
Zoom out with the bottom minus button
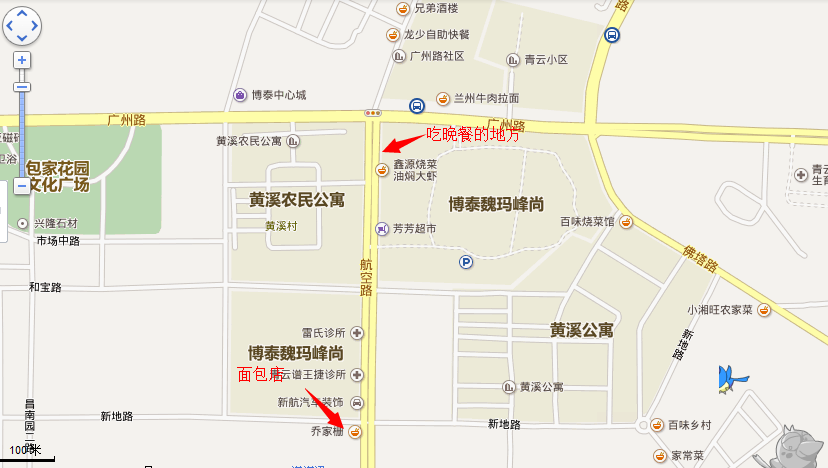point(22,186)
